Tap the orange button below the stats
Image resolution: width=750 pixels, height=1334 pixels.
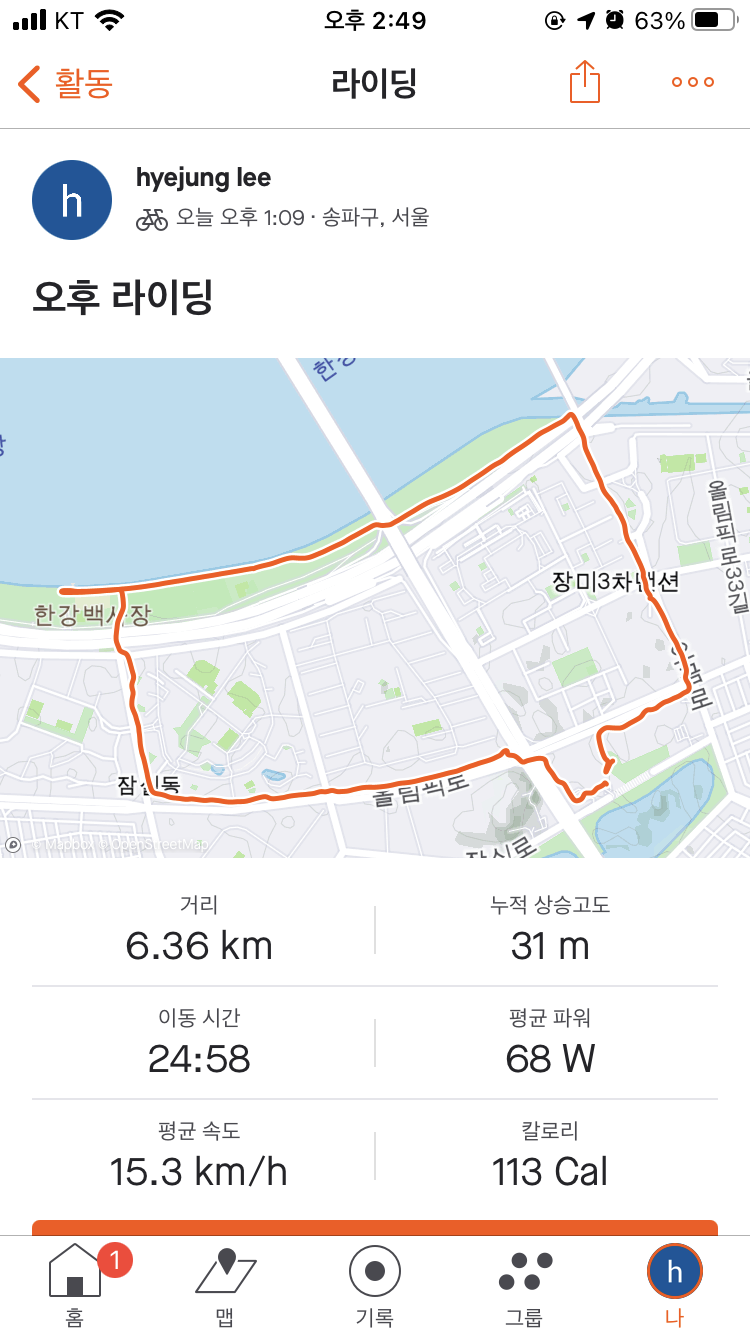[x=375, y=1227]
